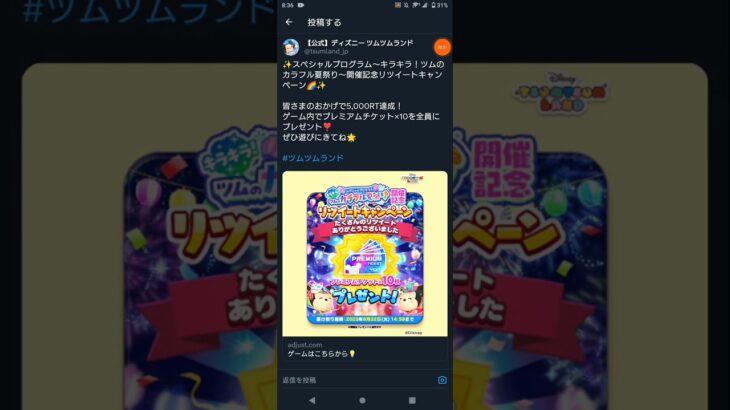This screenshot has height=410, width=730.
Task: Go back from the post view
Action: (x=289, y=22)
